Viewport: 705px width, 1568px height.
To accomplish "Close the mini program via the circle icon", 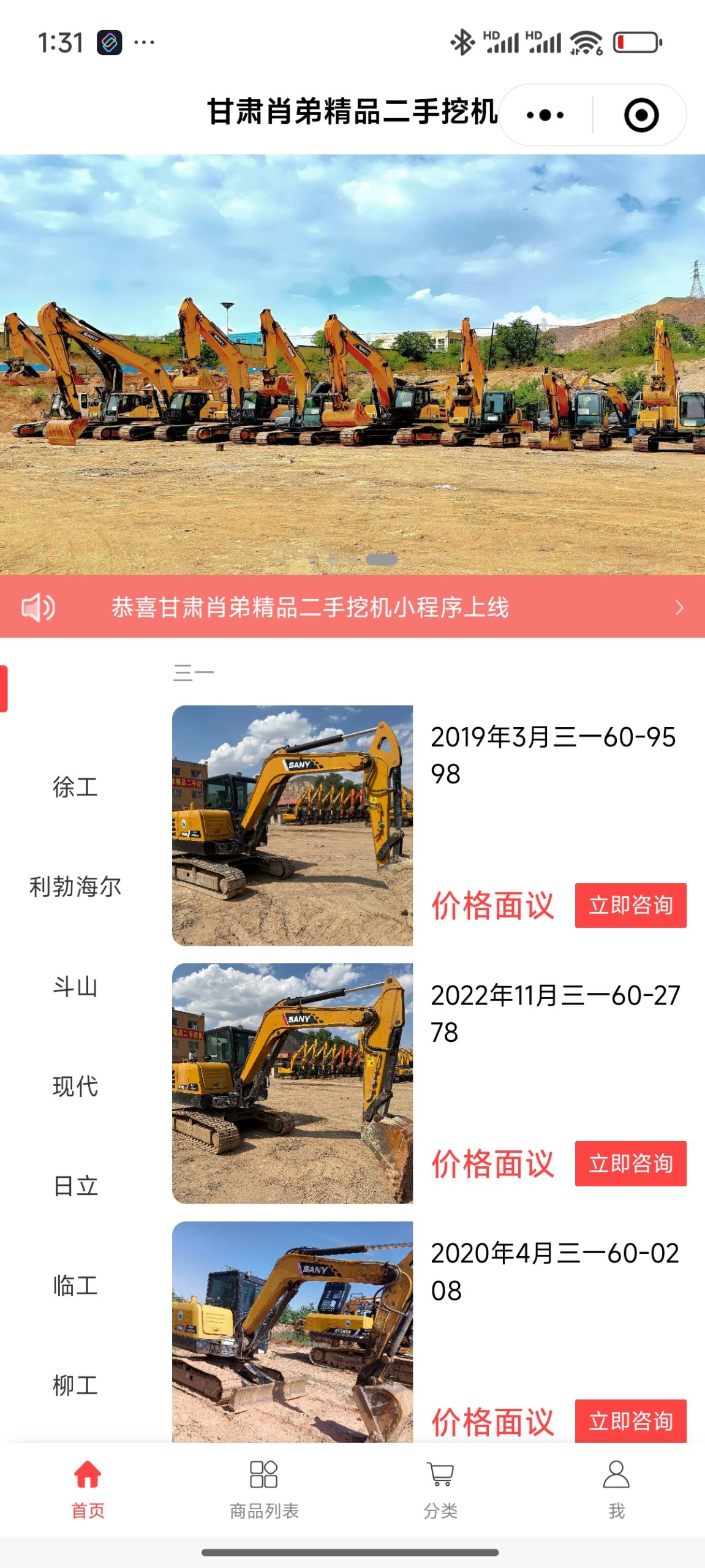I will (641, 115).
